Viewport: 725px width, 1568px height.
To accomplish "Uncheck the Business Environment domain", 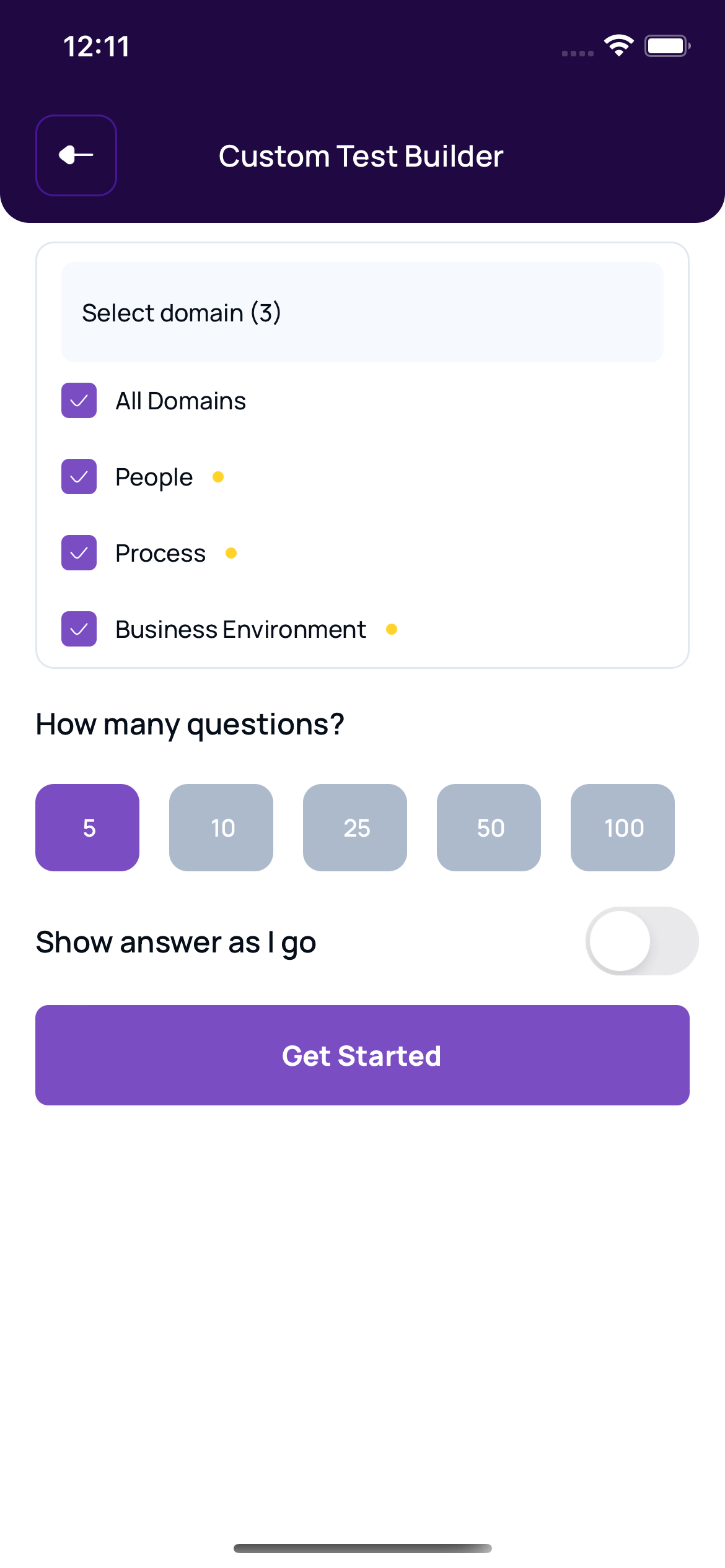I will [79, 629].
